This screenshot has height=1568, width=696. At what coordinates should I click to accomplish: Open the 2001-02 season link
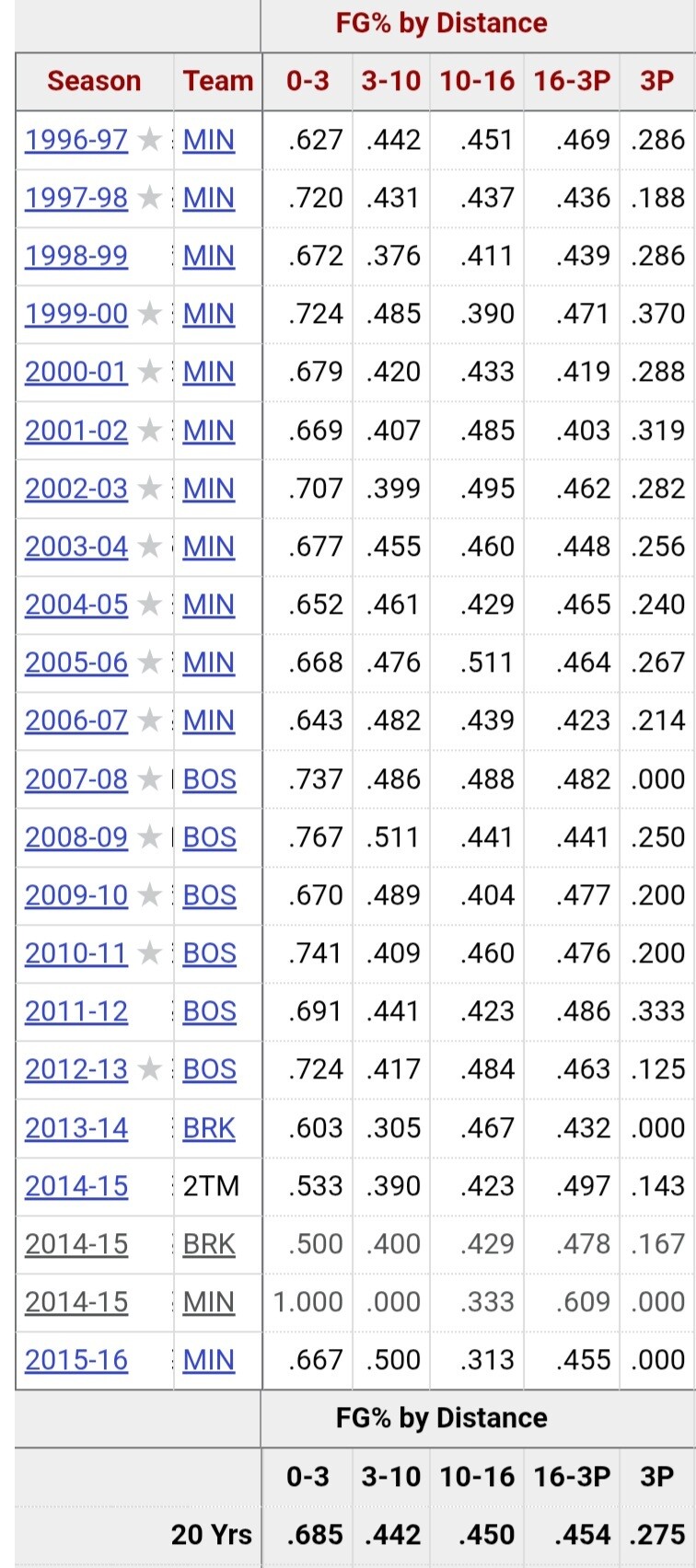click(76, 431)
